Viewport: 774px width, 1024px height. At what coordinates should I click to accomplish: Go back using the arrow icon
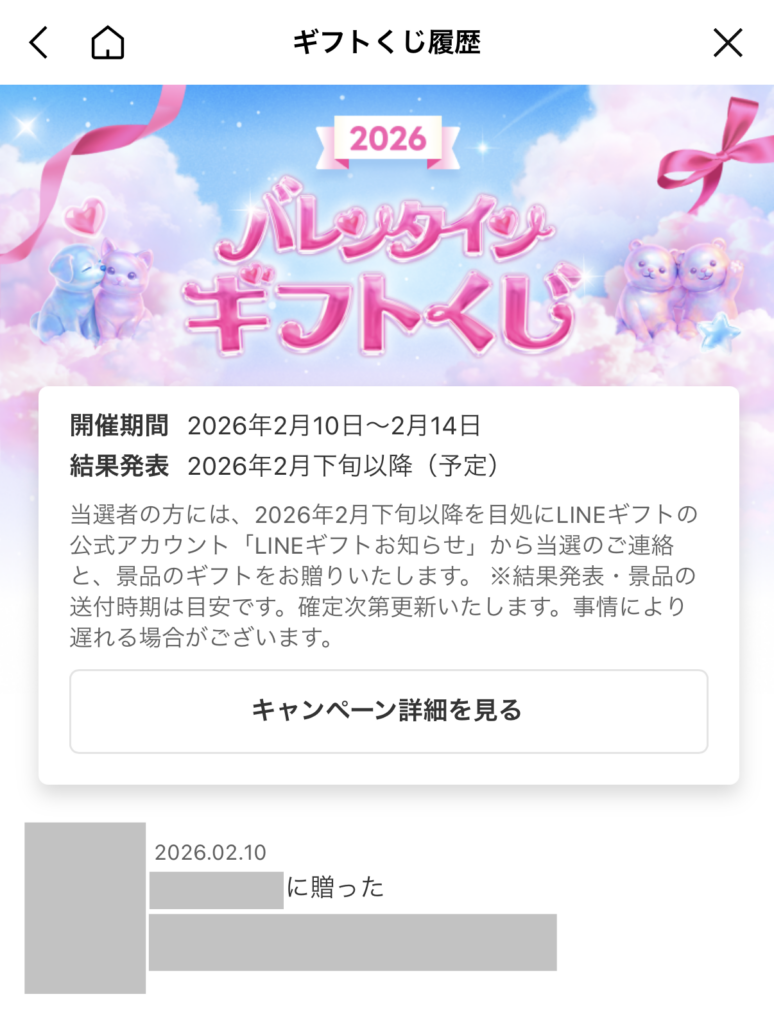pos(38,43)
